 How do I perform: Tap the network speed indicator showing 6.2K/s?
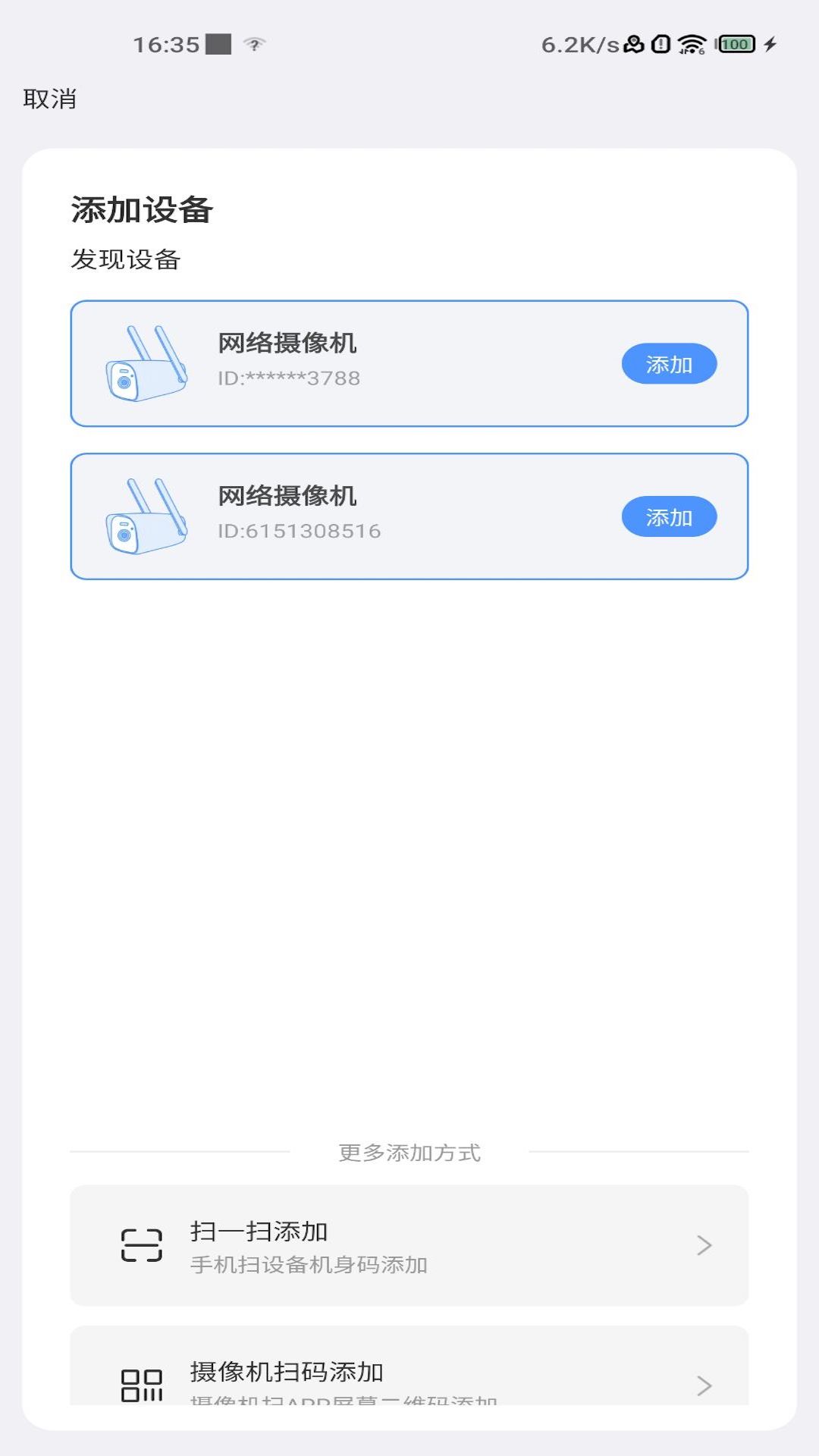[x=579, y=45]
